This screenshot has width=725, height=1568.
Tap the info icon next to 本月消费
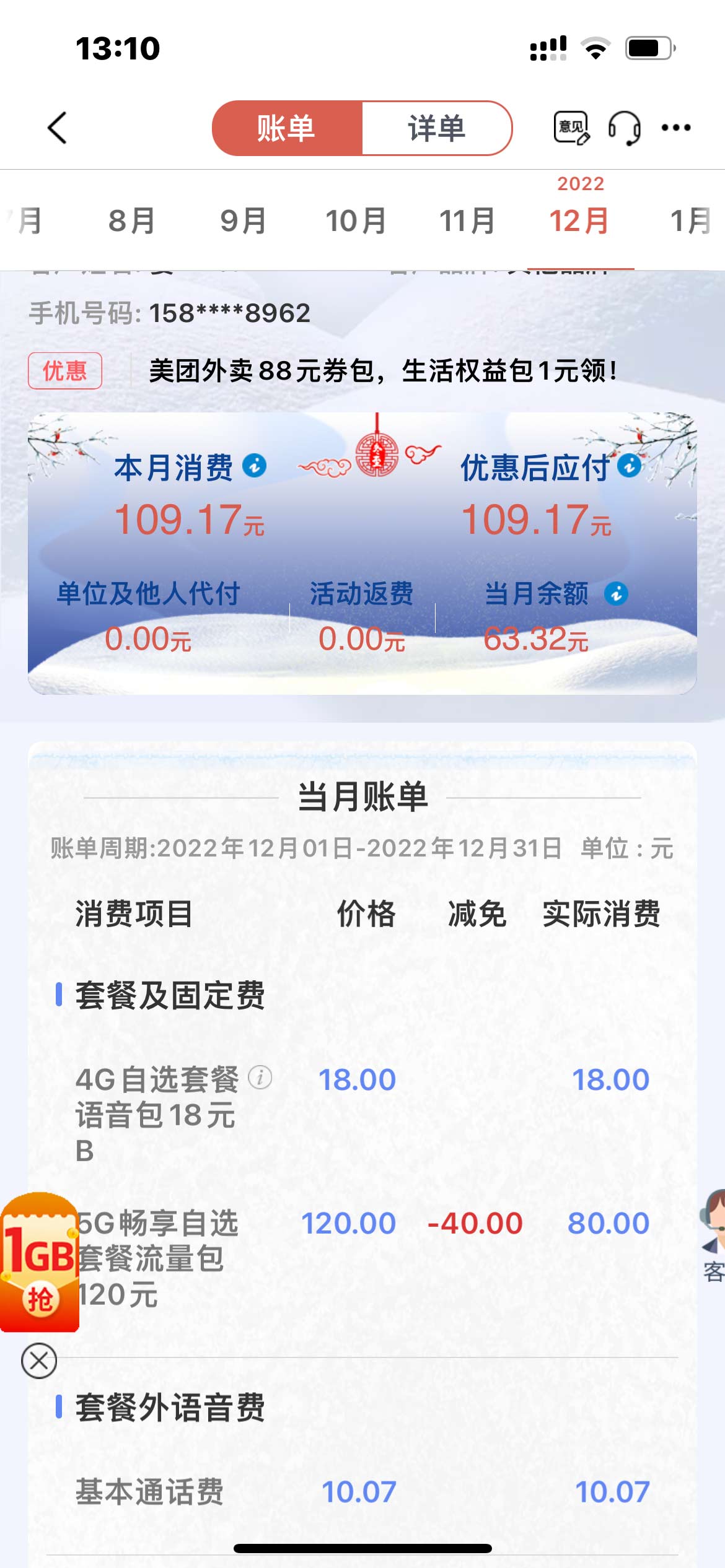click(254, 465)
